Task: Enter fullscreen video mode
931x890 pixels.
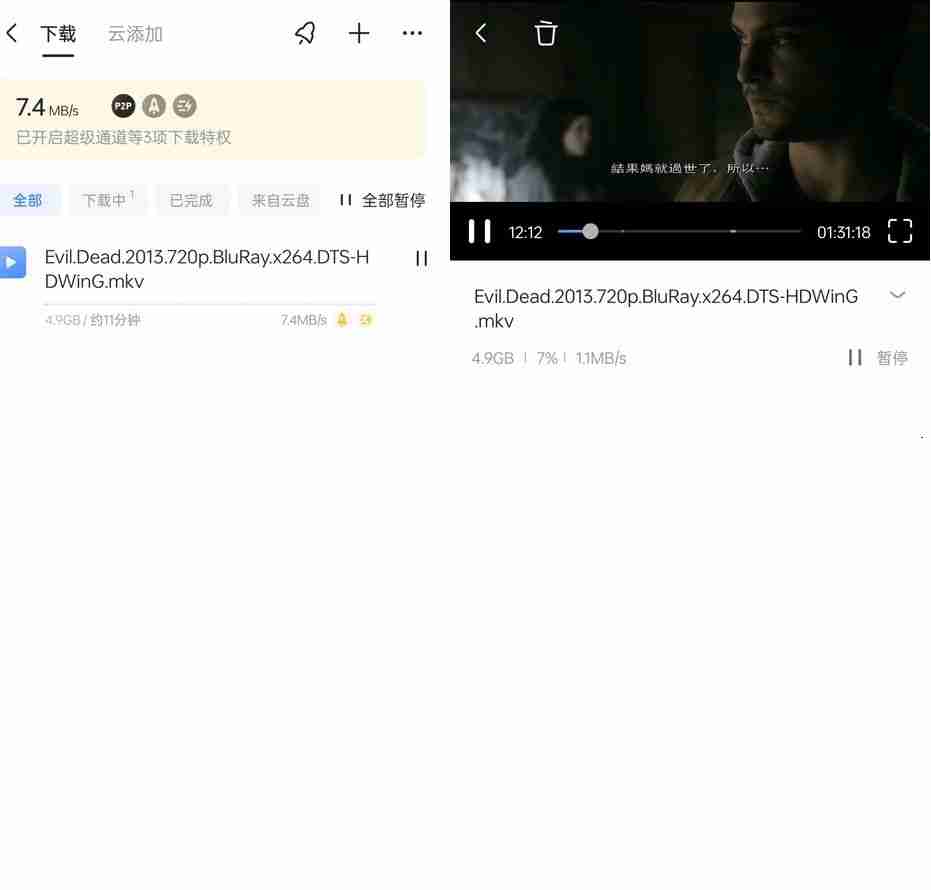Action: [900, 232]
